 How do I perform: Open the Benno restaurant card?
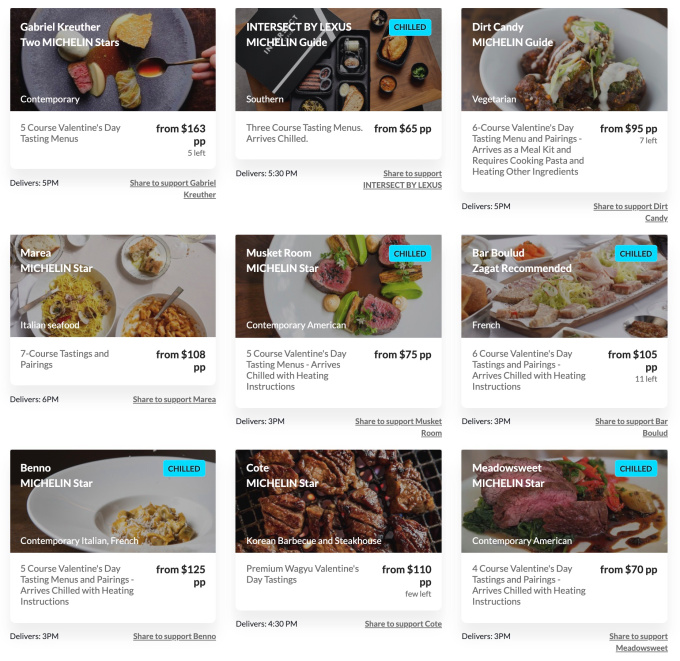coord(112,502)
